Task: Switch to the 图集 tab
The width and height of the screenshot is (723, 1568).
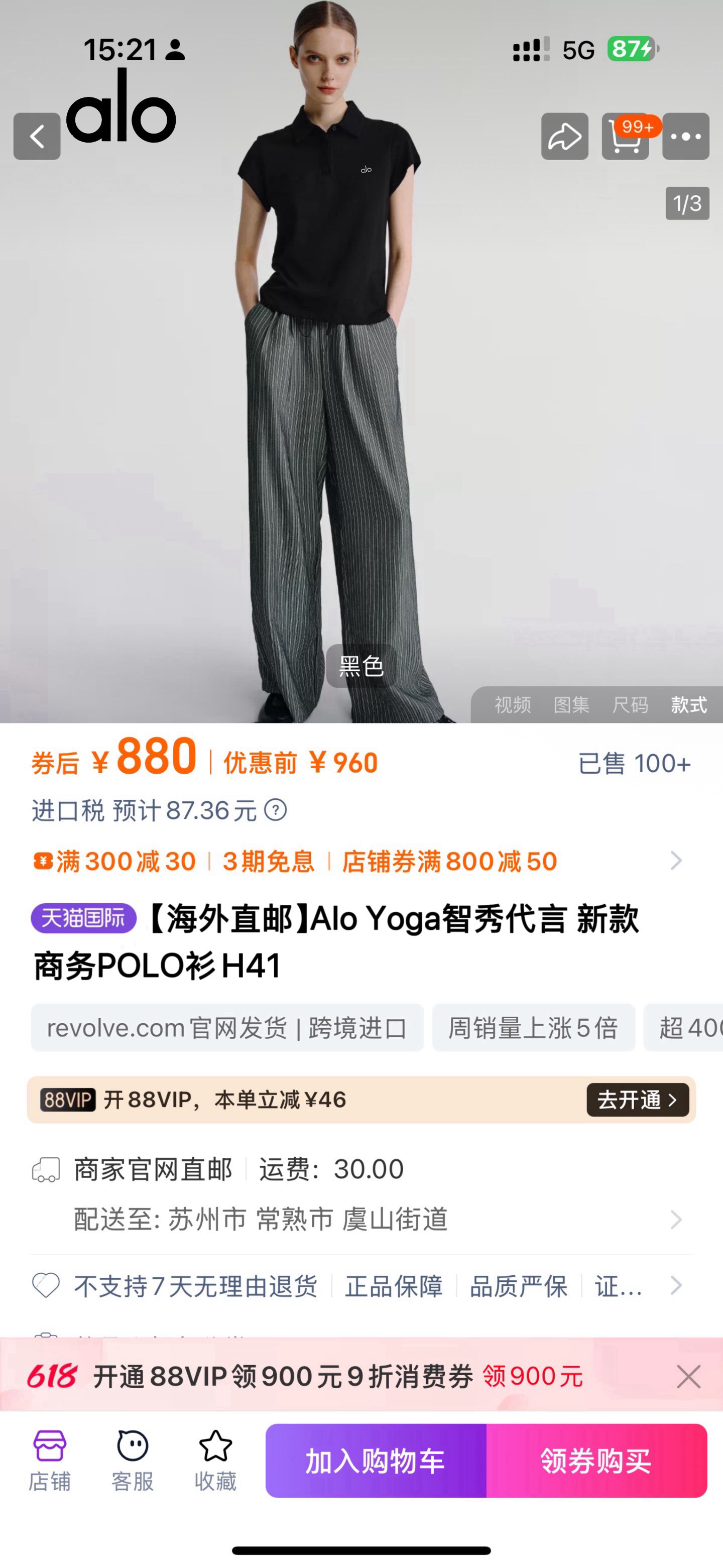Action: 571,705
